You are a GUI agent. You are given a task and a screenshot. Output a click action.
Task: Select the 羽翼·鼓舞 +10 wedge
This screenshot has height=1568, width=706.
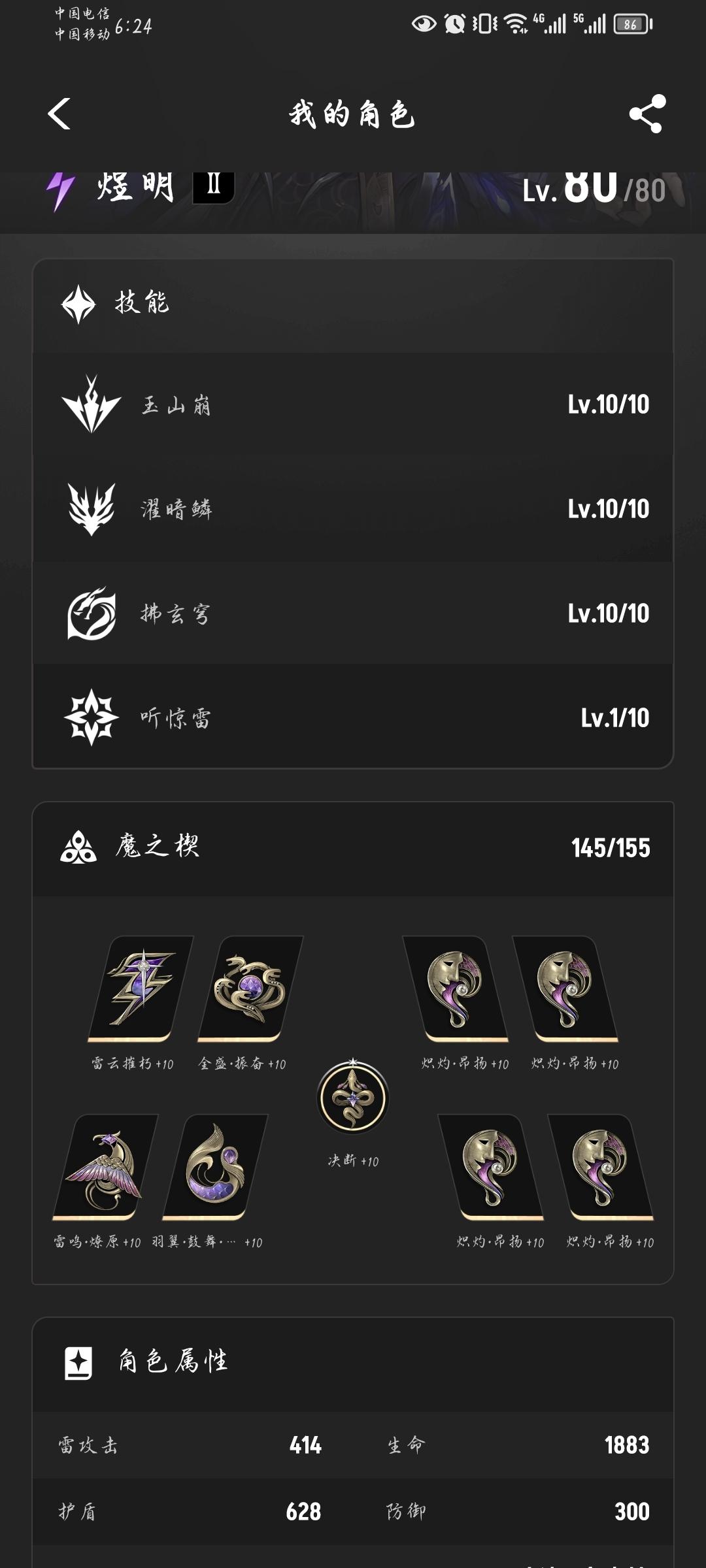(x=214, y=1167)
